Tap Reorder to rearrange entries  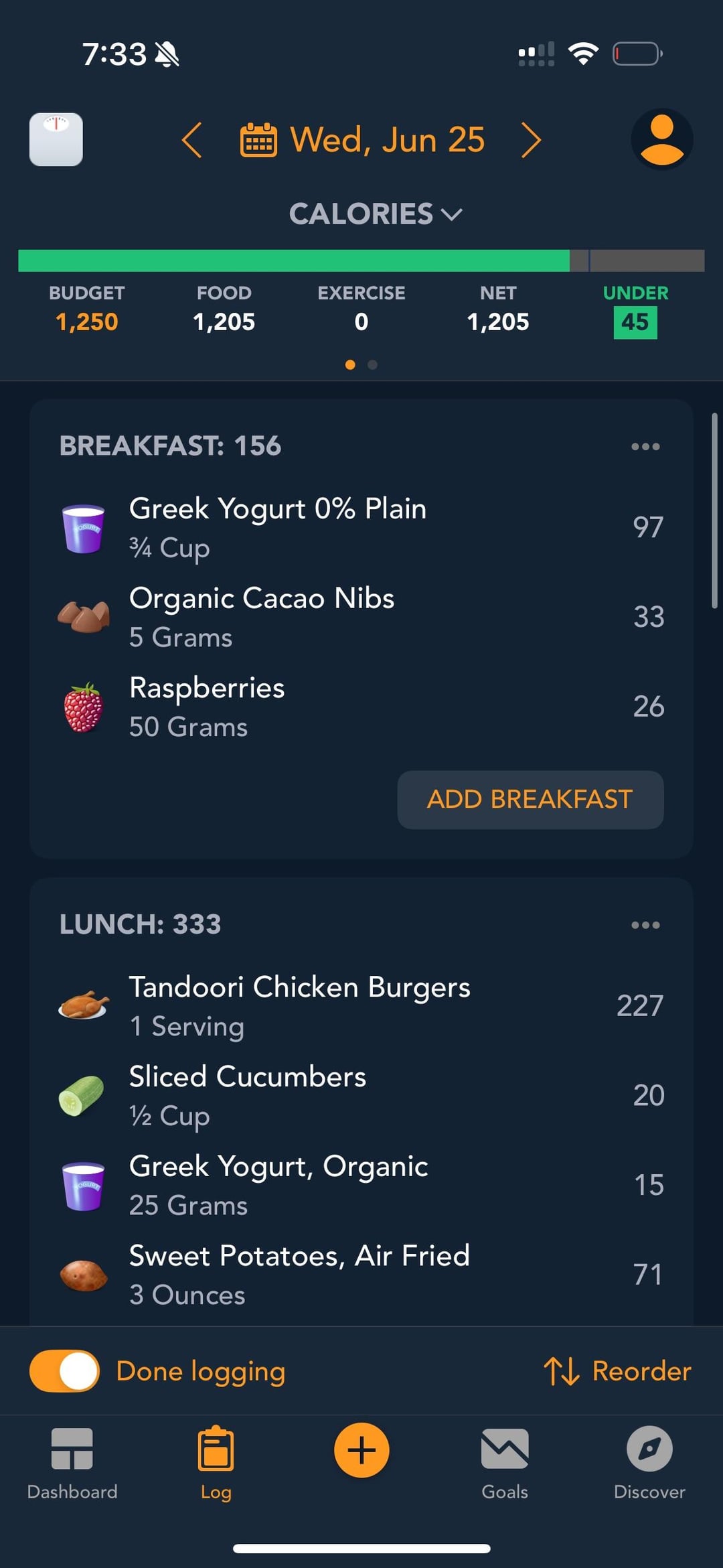(617, 1371)
